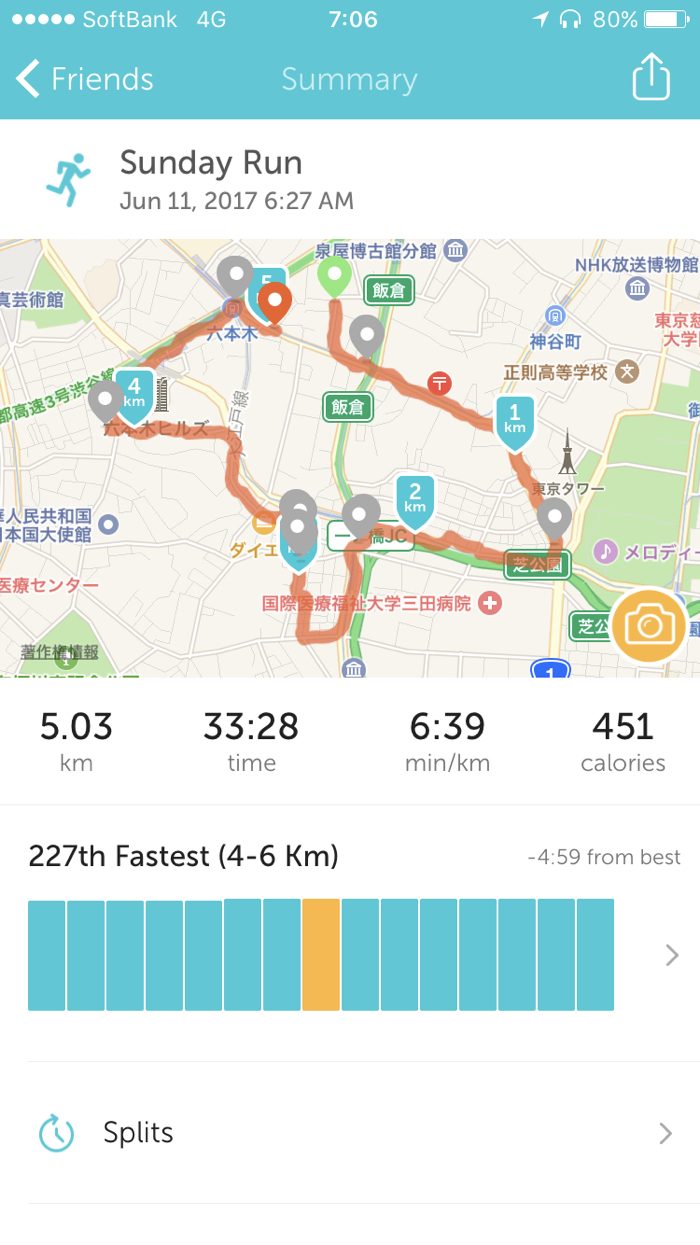Tap the highlighted orange bar in chart
Image resolution: width=700 pixels, height=1245 pixels.
(x=321, y=954)
